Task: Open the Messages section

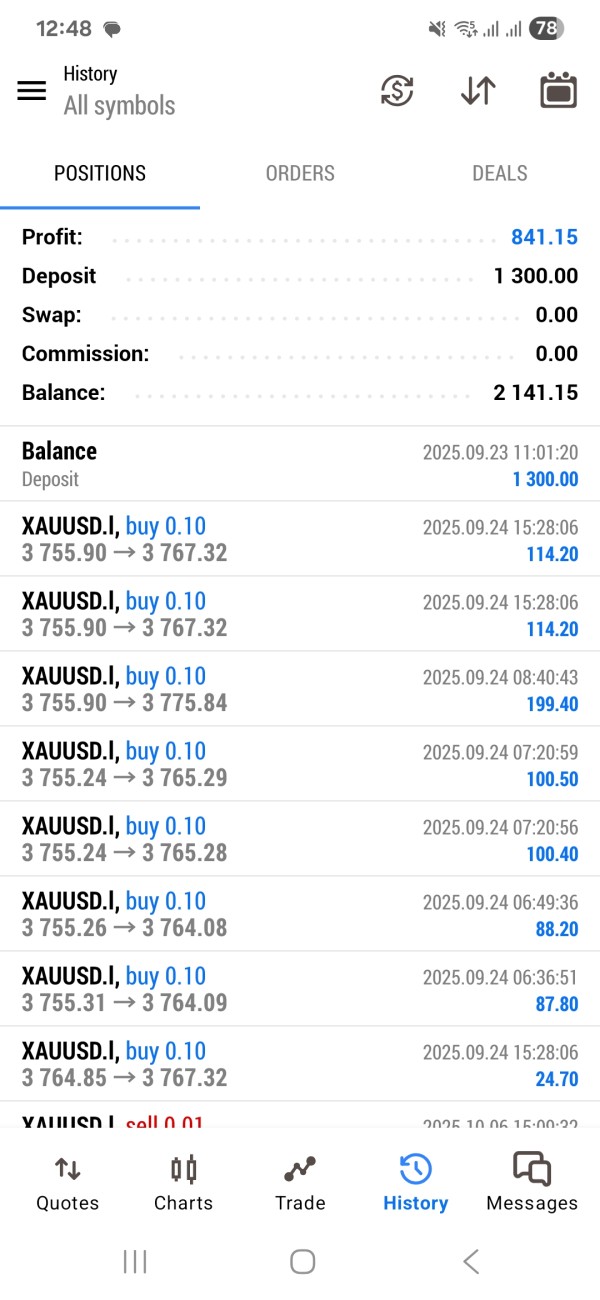Action: [532, 1183]
